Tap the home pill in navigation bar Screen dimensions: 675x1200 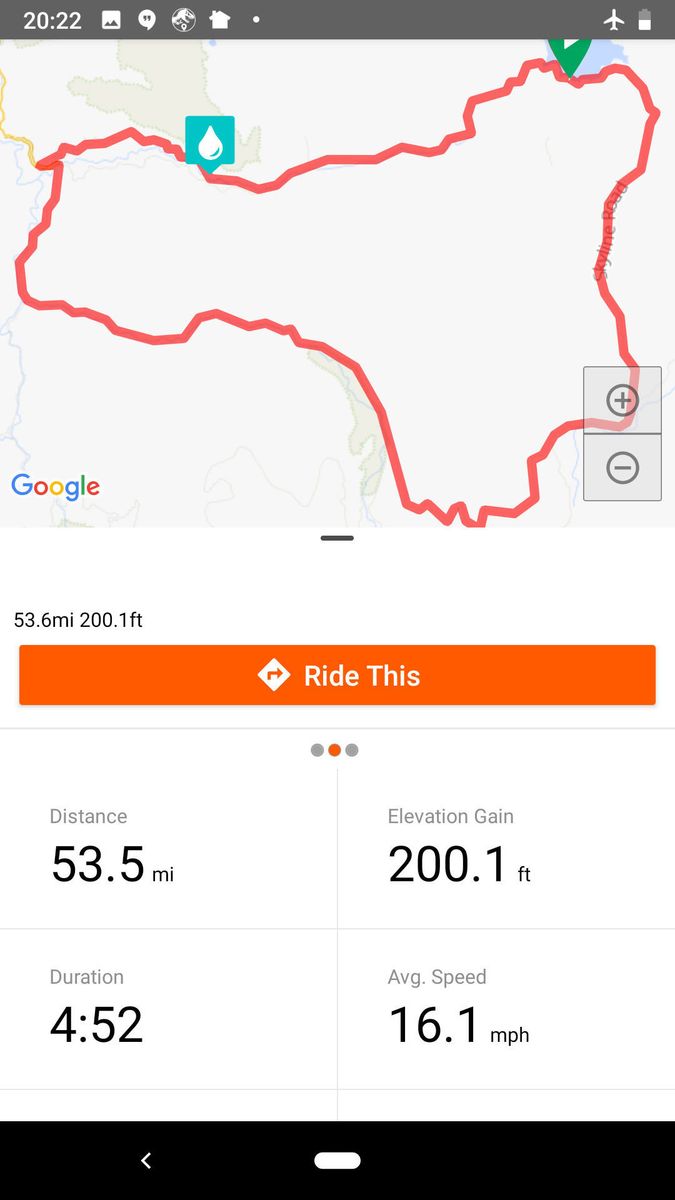point(337,1160)
